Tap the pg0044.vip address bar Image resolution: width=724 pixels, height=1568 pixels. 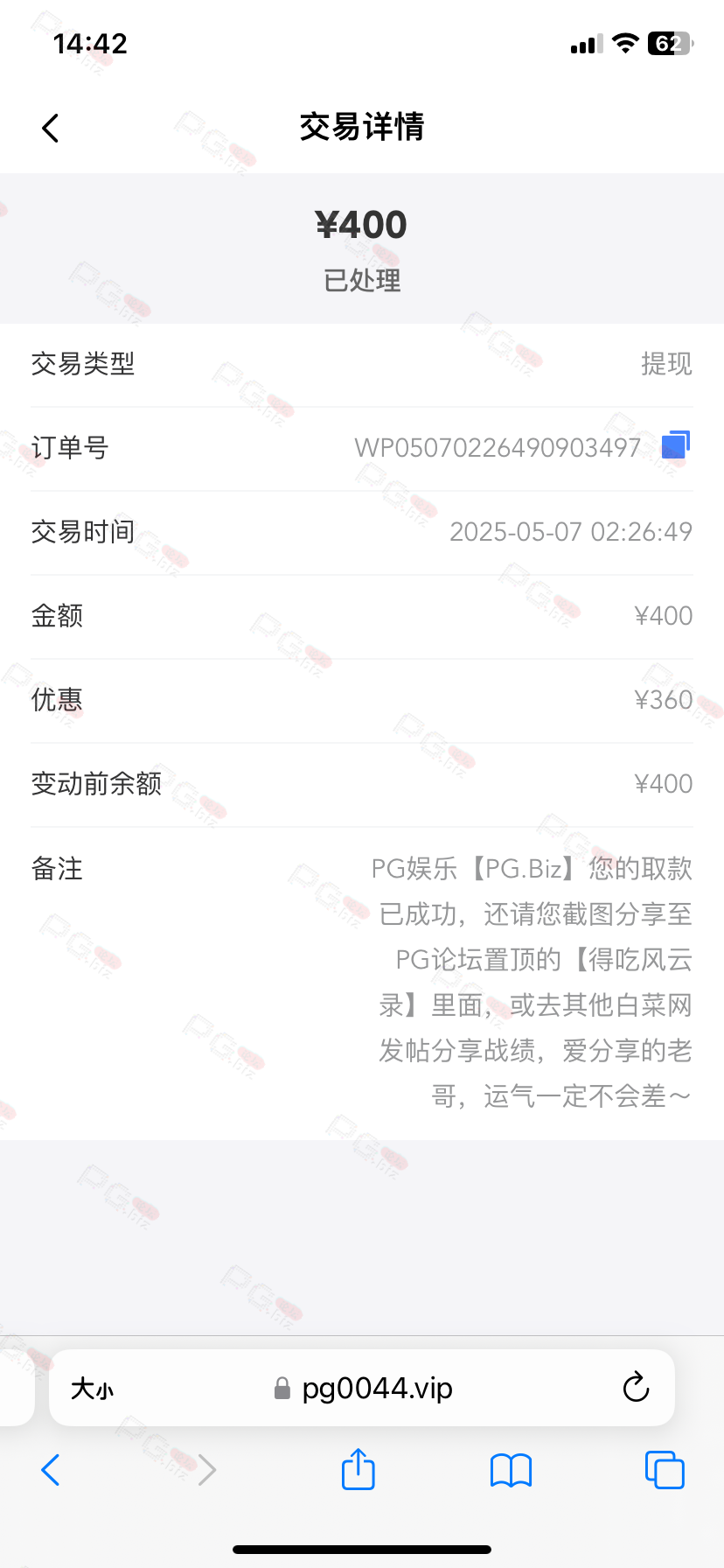tap(362, 1389)
